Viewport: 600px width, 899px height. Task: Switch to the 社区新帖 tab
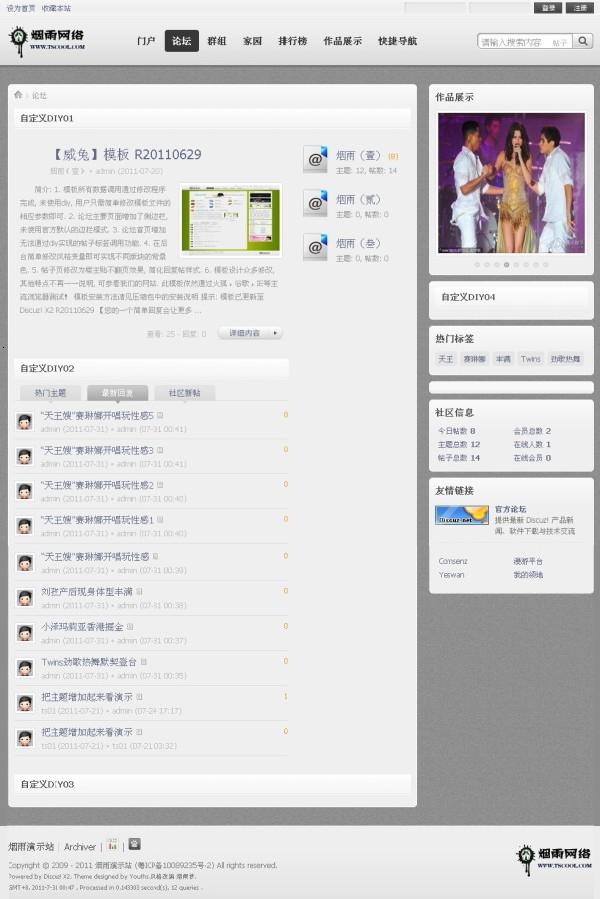click(x=184, y=393)
